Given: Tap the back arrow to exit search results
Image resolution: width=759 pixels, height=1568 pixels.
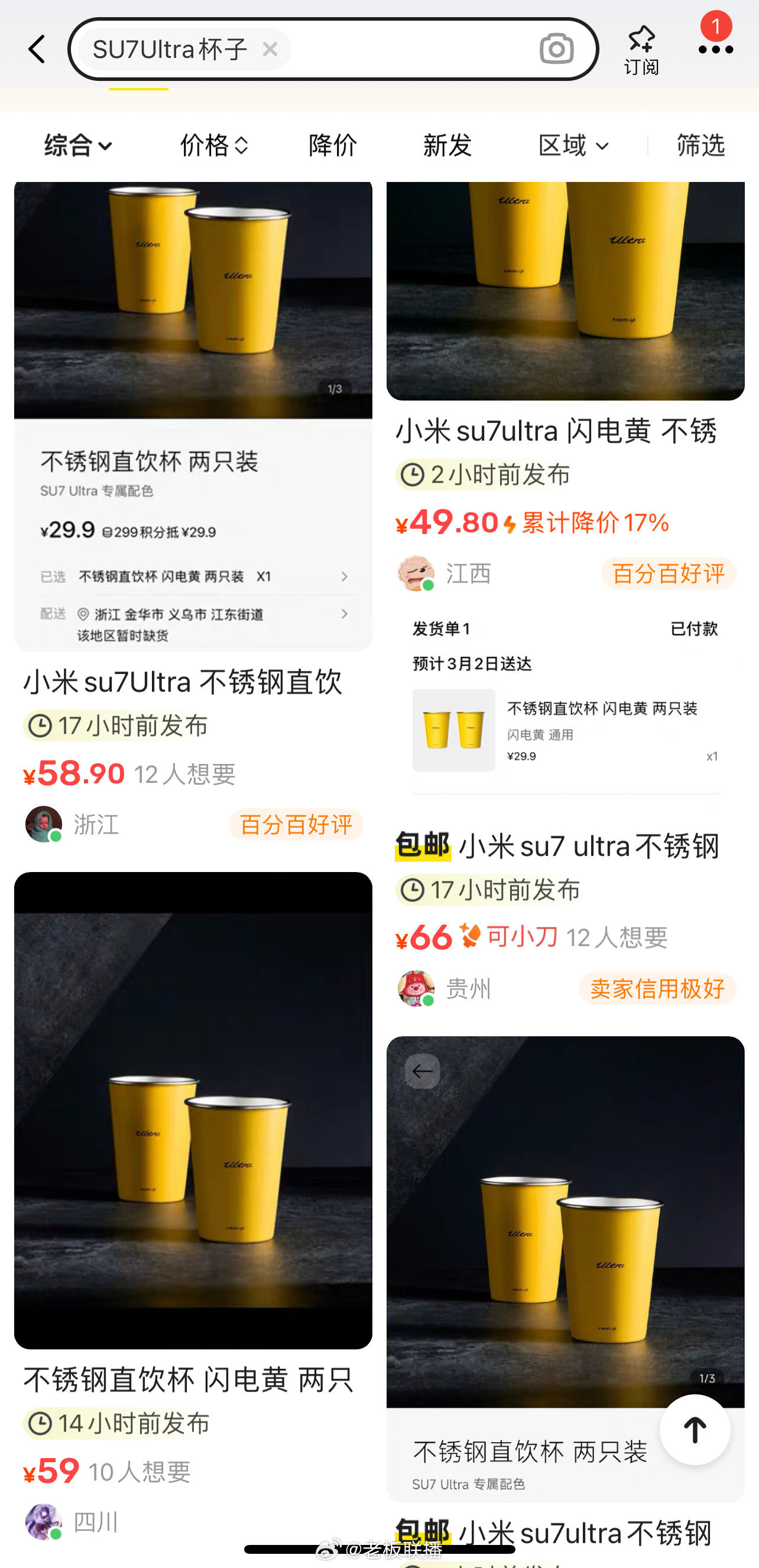Looking at the screenshot, I should coord(37,48).
